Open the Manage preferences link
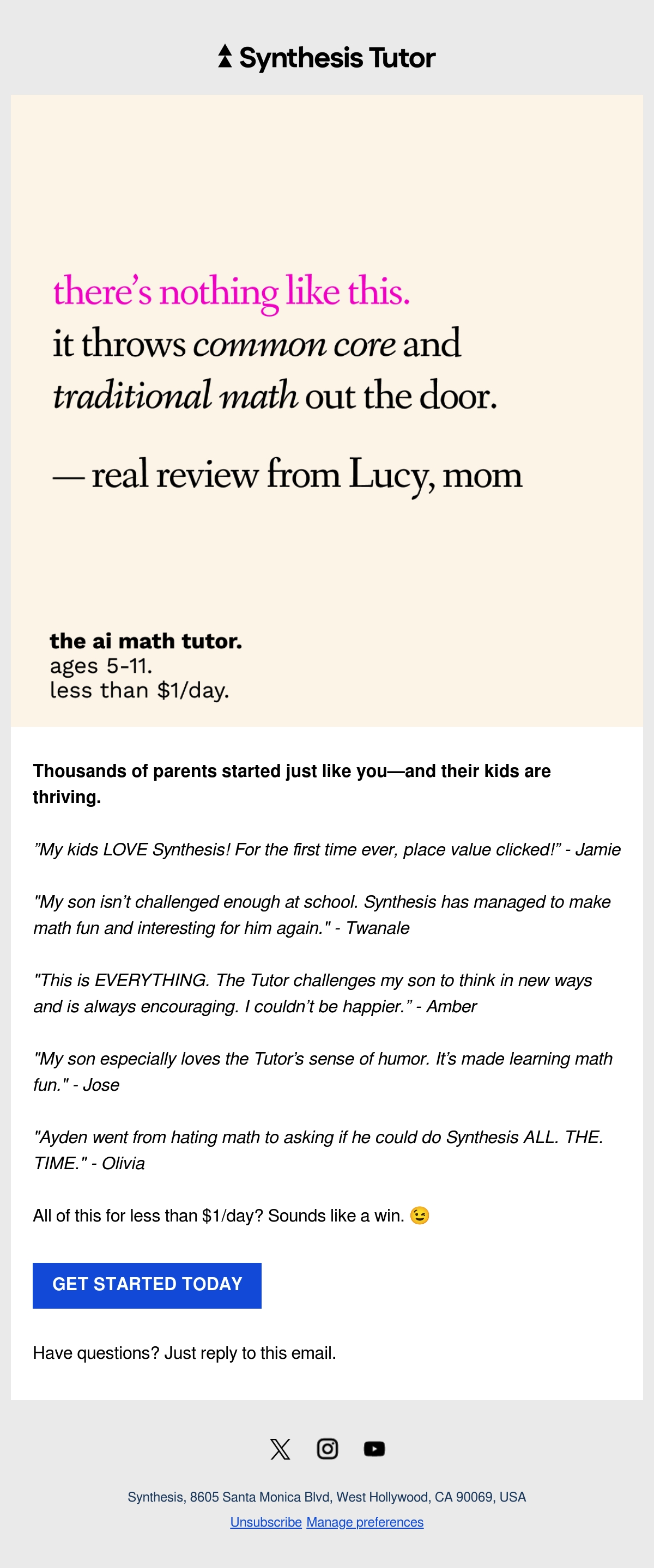Viewport: 654px width, 1568px height. (x=365, y=1522)
